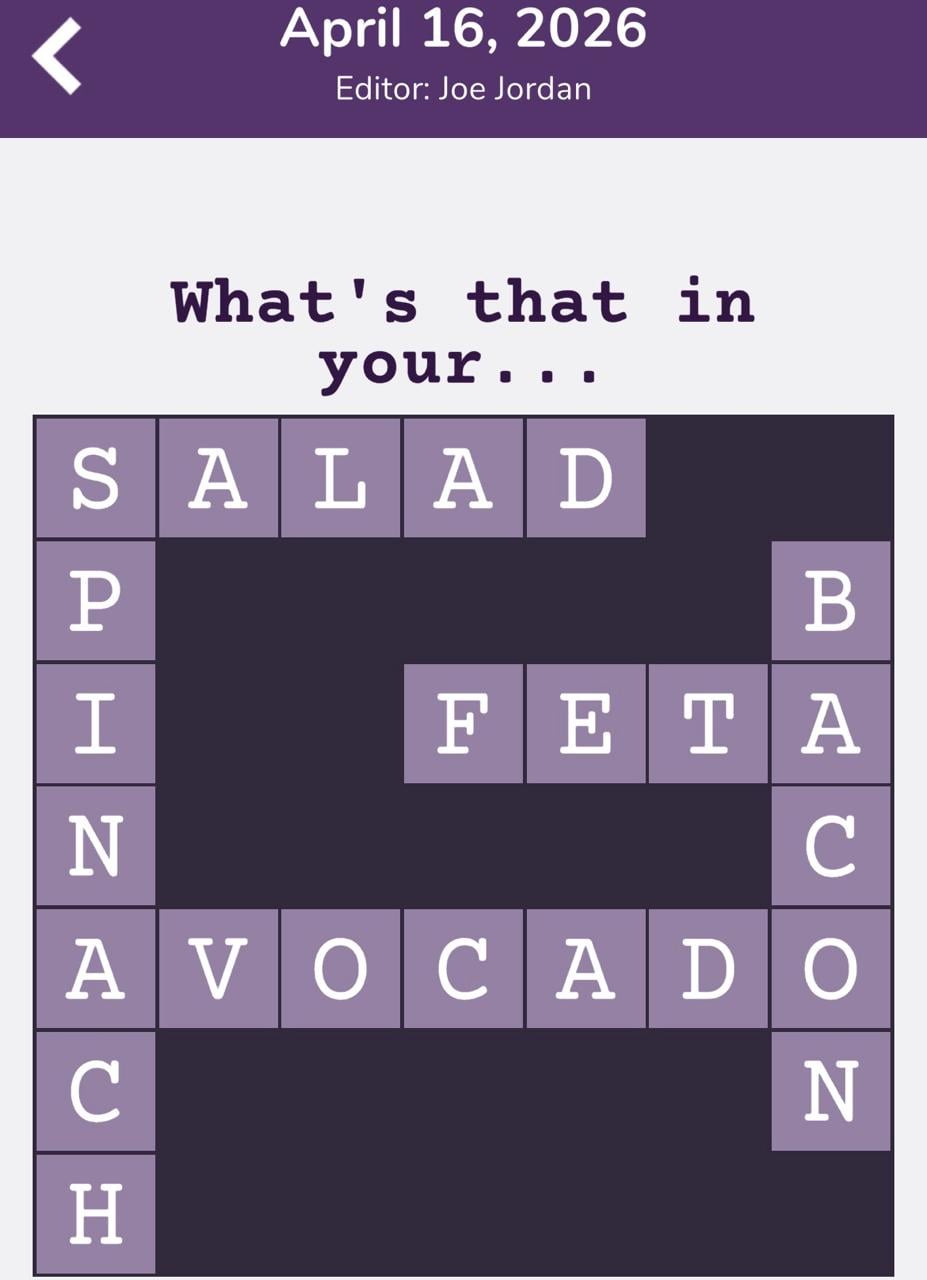Click the date header April 16, 2026

point(463,30)
